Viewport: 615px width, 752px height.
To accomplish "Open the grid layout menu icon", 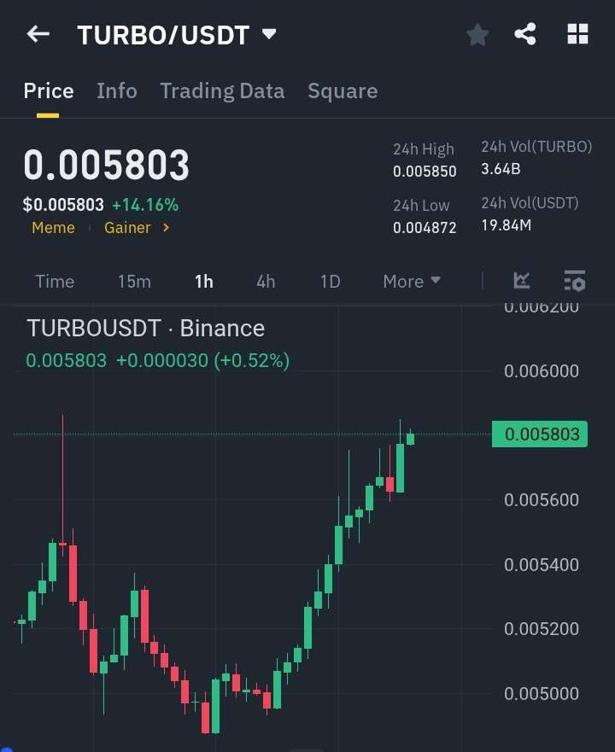I will tap(578, 34).
